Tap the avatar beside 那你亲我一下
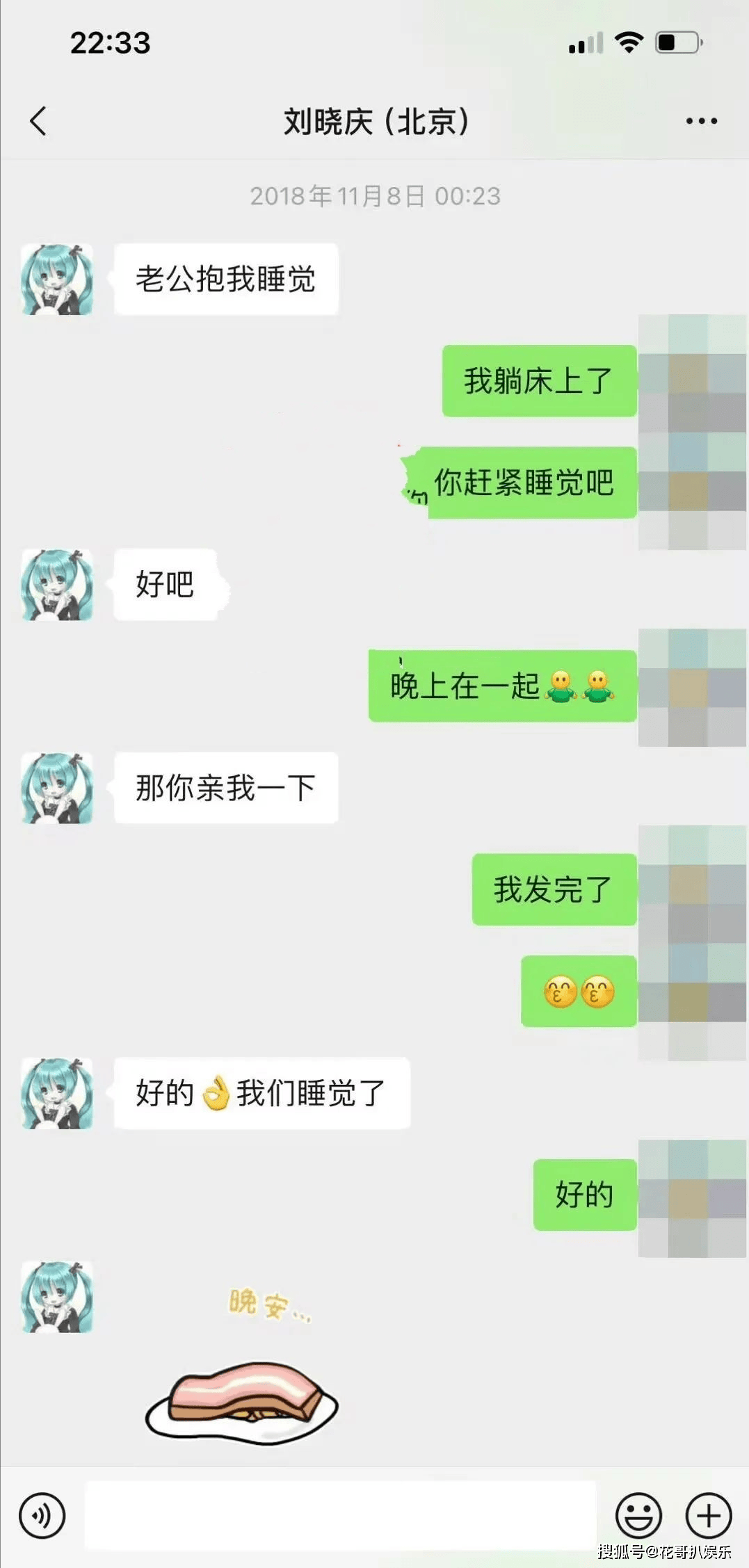749x1568 pixels. (57, 788)
